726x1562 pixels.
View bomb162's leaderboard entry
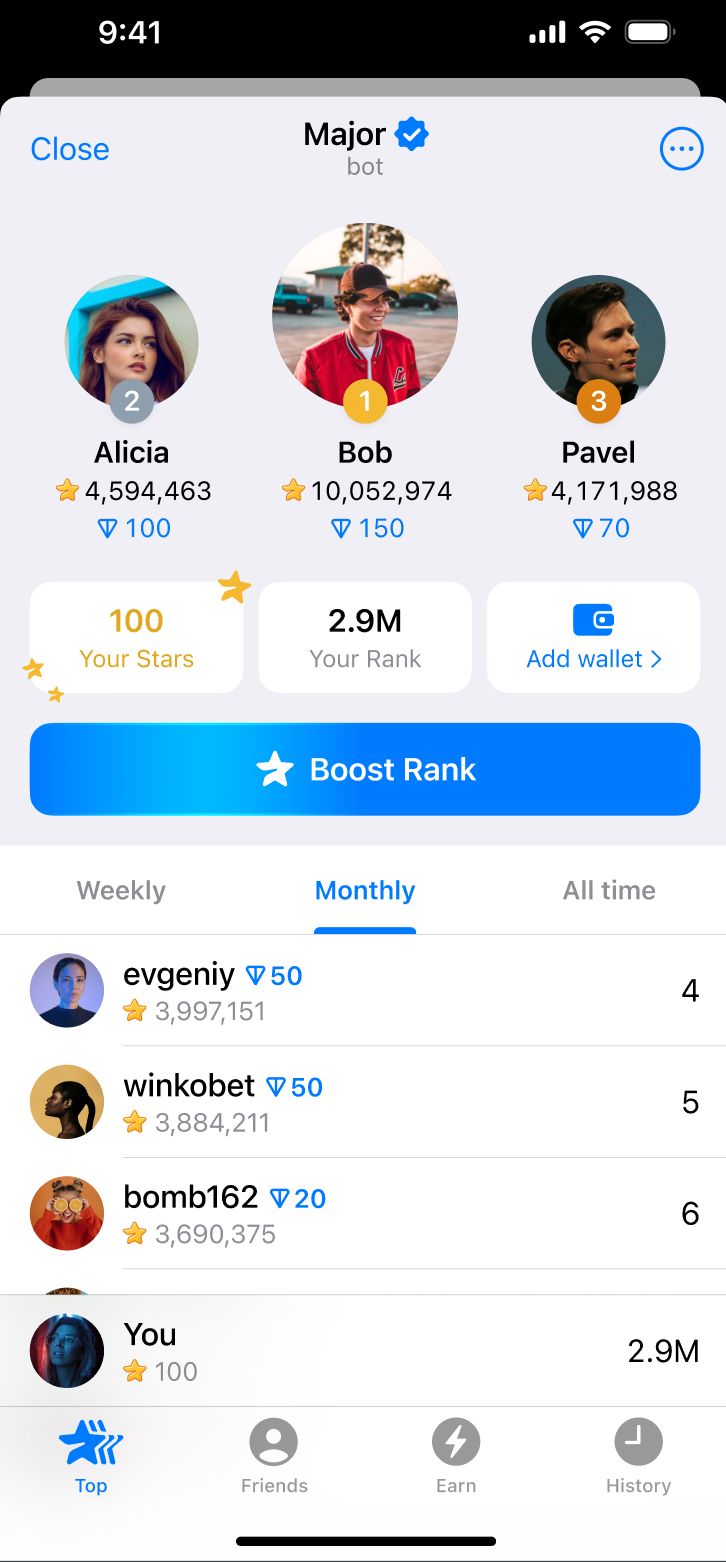coord(363,1213)
